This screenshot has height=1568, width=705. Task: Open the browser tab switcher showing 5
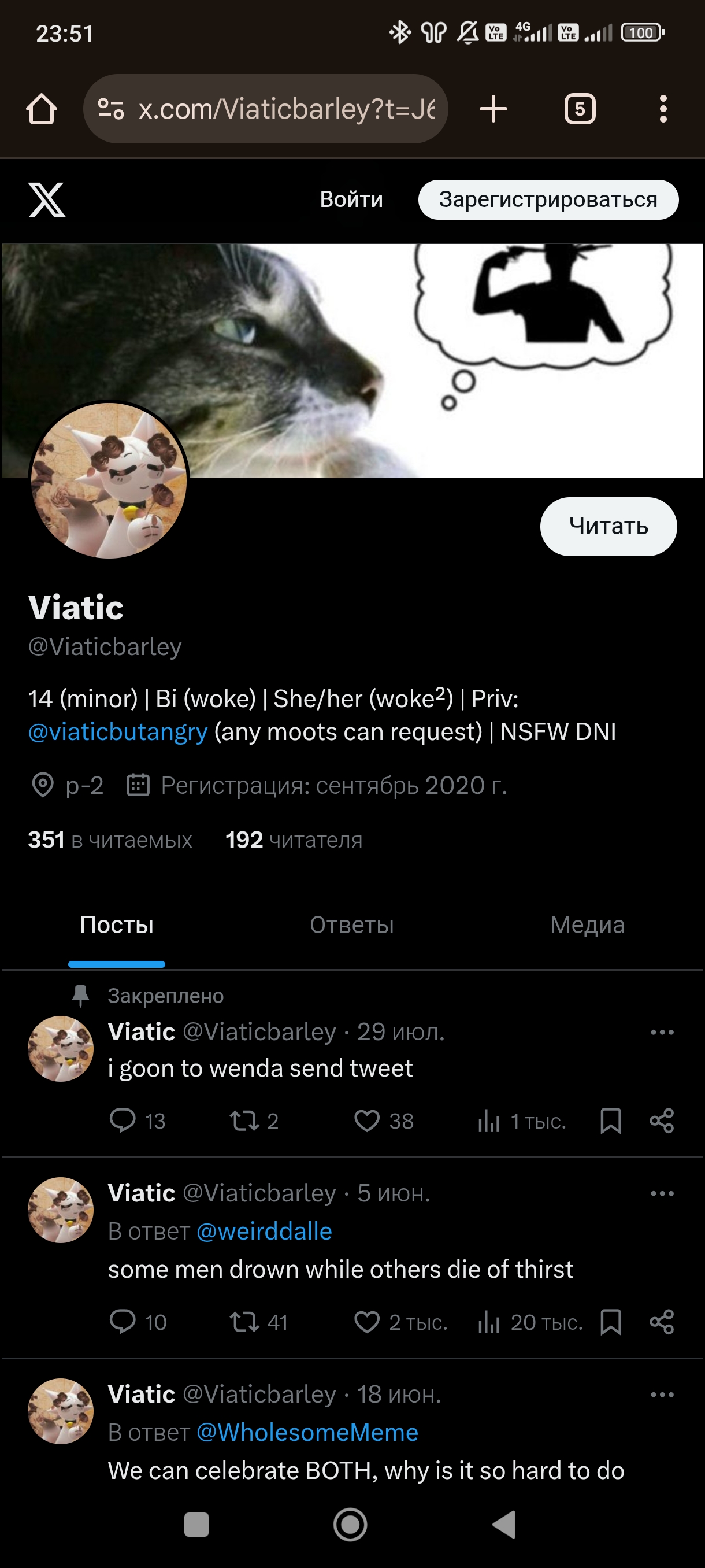coord(580,109)
